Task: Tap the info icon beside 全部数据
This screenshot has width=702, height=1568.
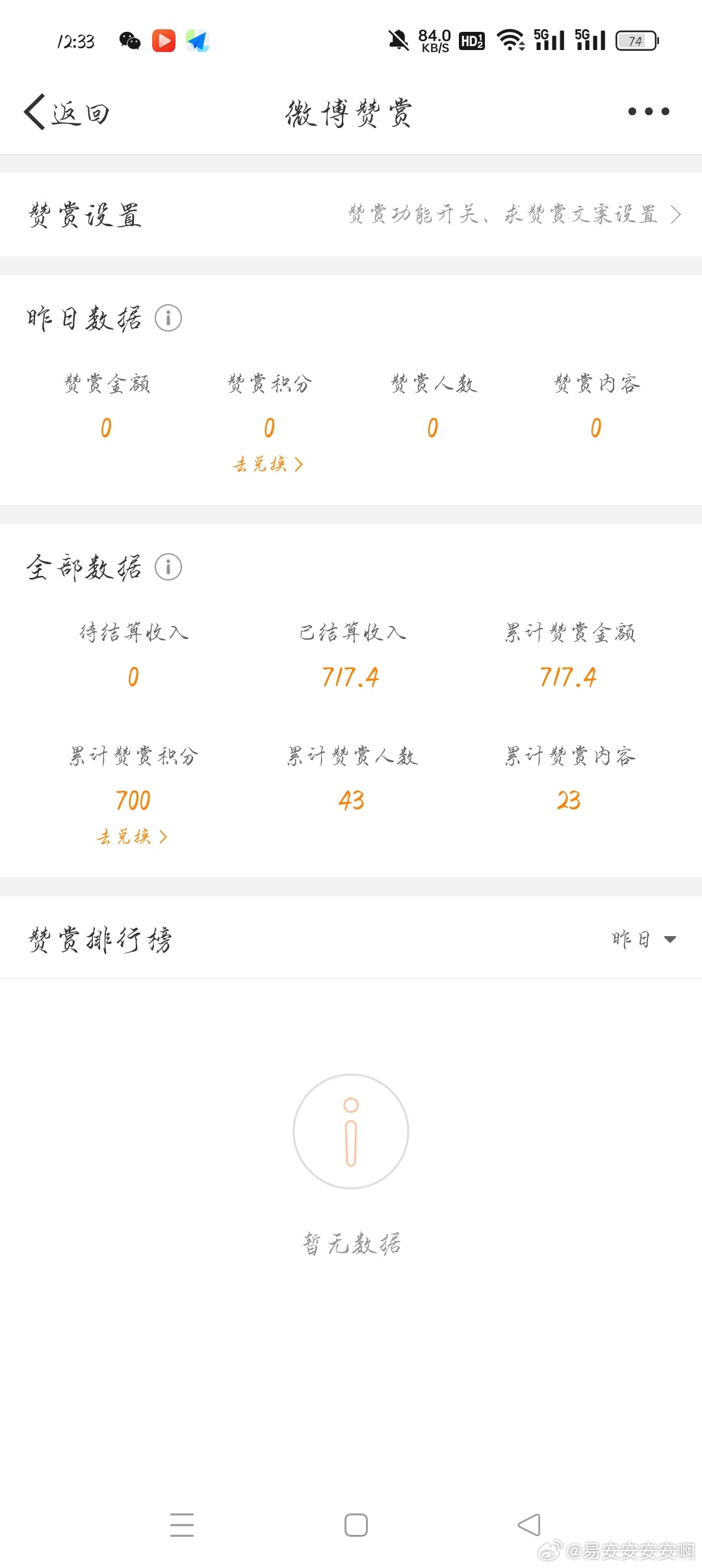Action: pyautogui.click(x=168, y=568)
